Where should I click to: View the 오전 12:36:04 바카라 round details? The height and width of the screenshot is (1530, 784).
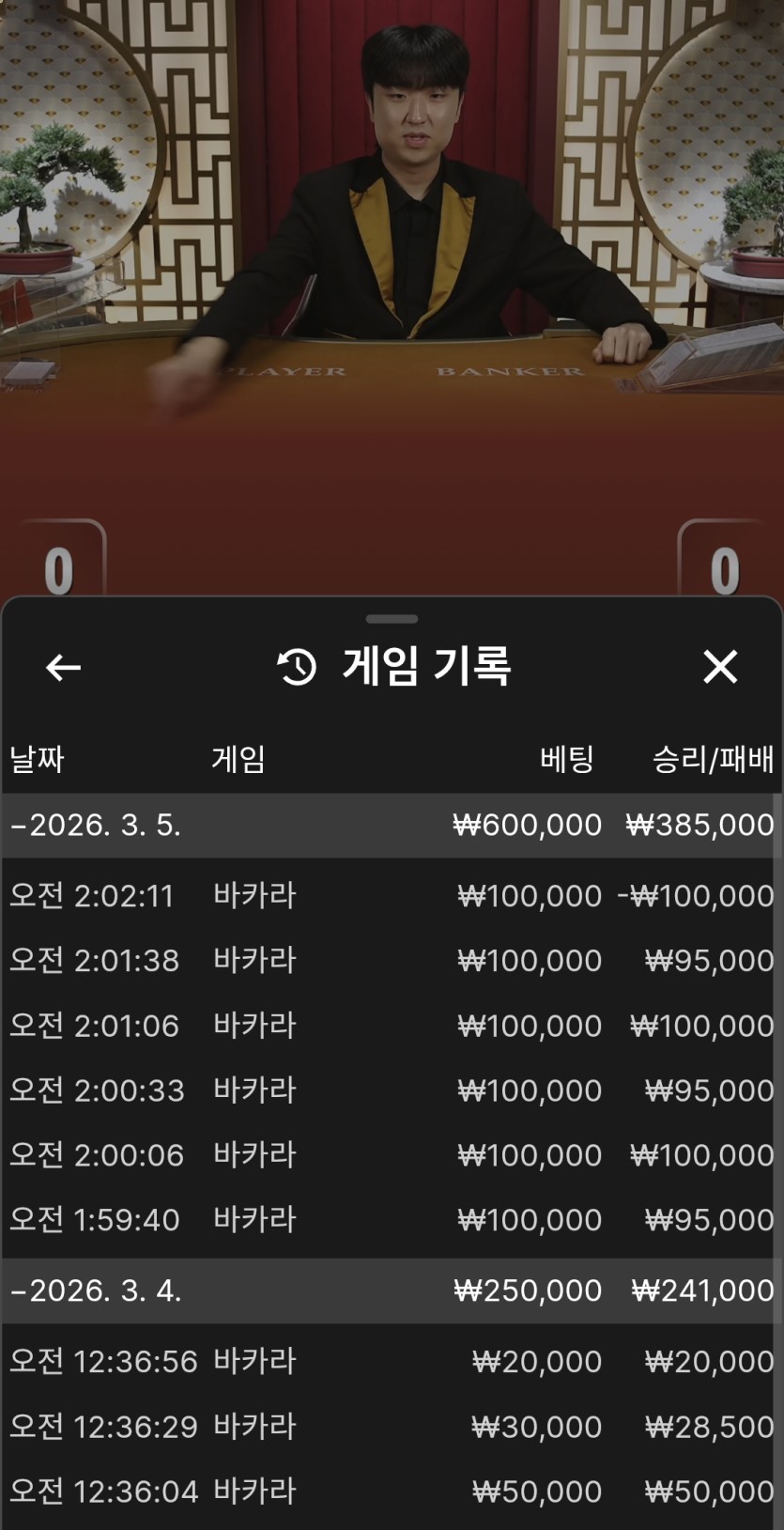point(391,1491)
